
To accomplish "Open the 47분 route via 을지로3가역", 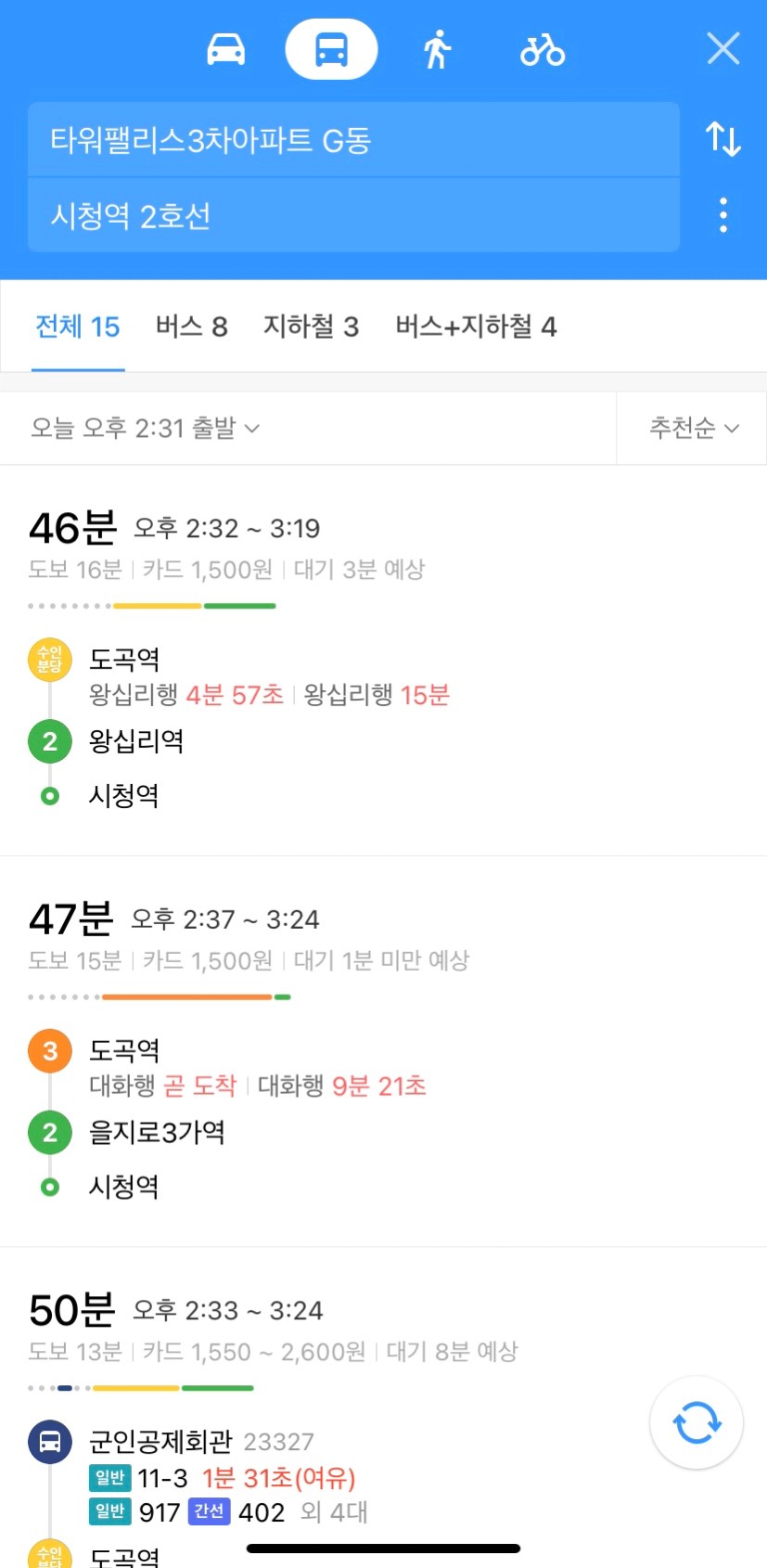I will [x=383, y=1051].
